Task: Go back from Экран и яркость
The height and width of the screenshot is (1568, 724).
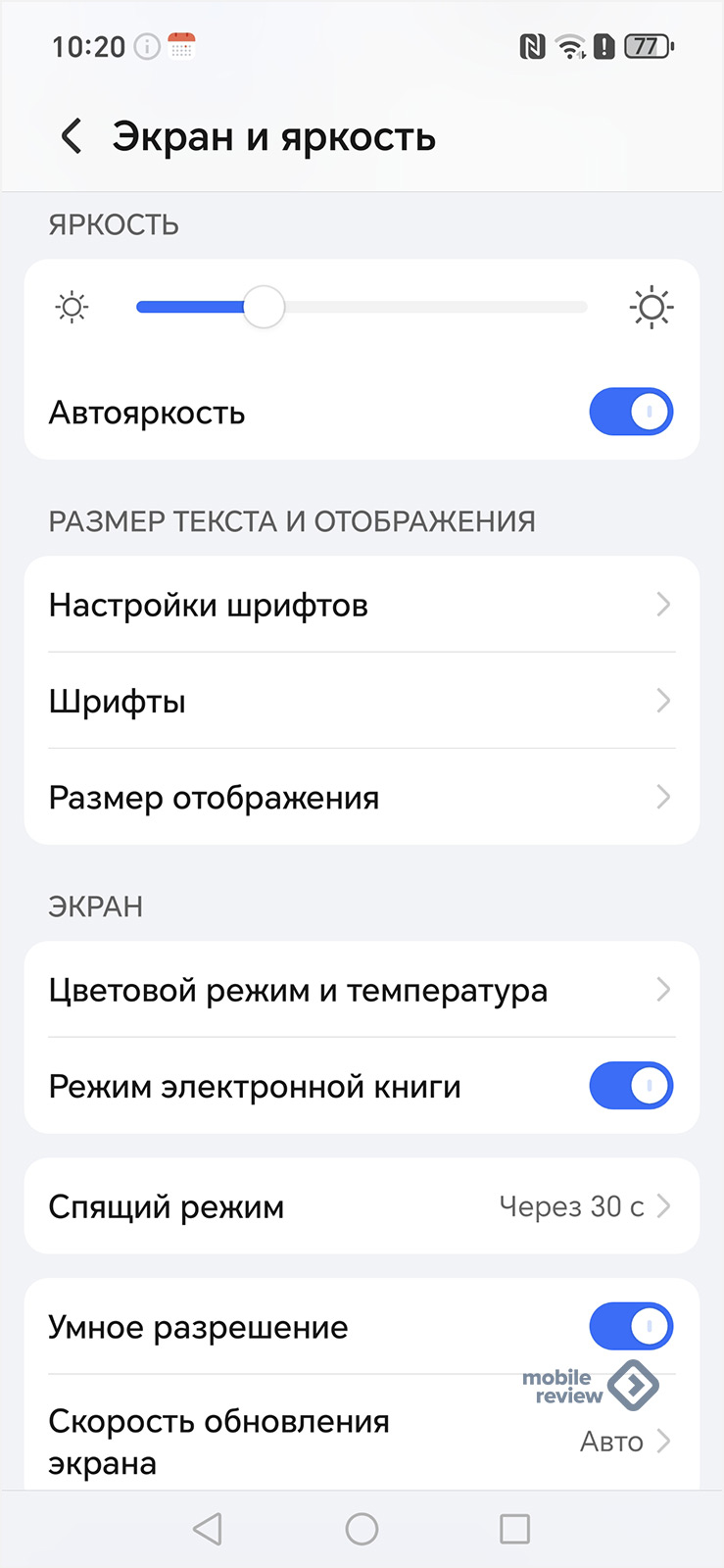Action: tap(72, 136)
